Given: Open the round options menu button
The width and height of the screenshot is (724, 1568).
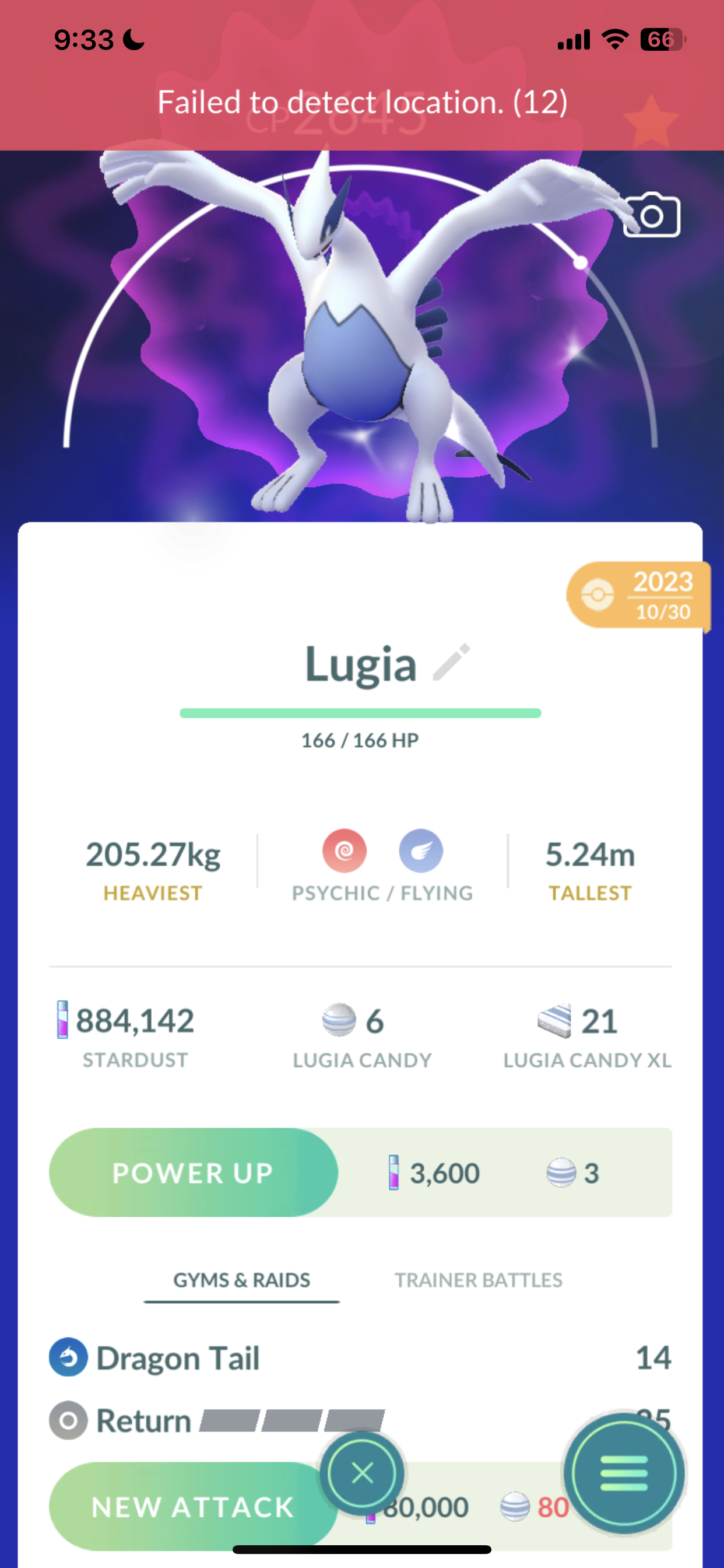Looking at the screenshot, I should (x=624, y=1473).
